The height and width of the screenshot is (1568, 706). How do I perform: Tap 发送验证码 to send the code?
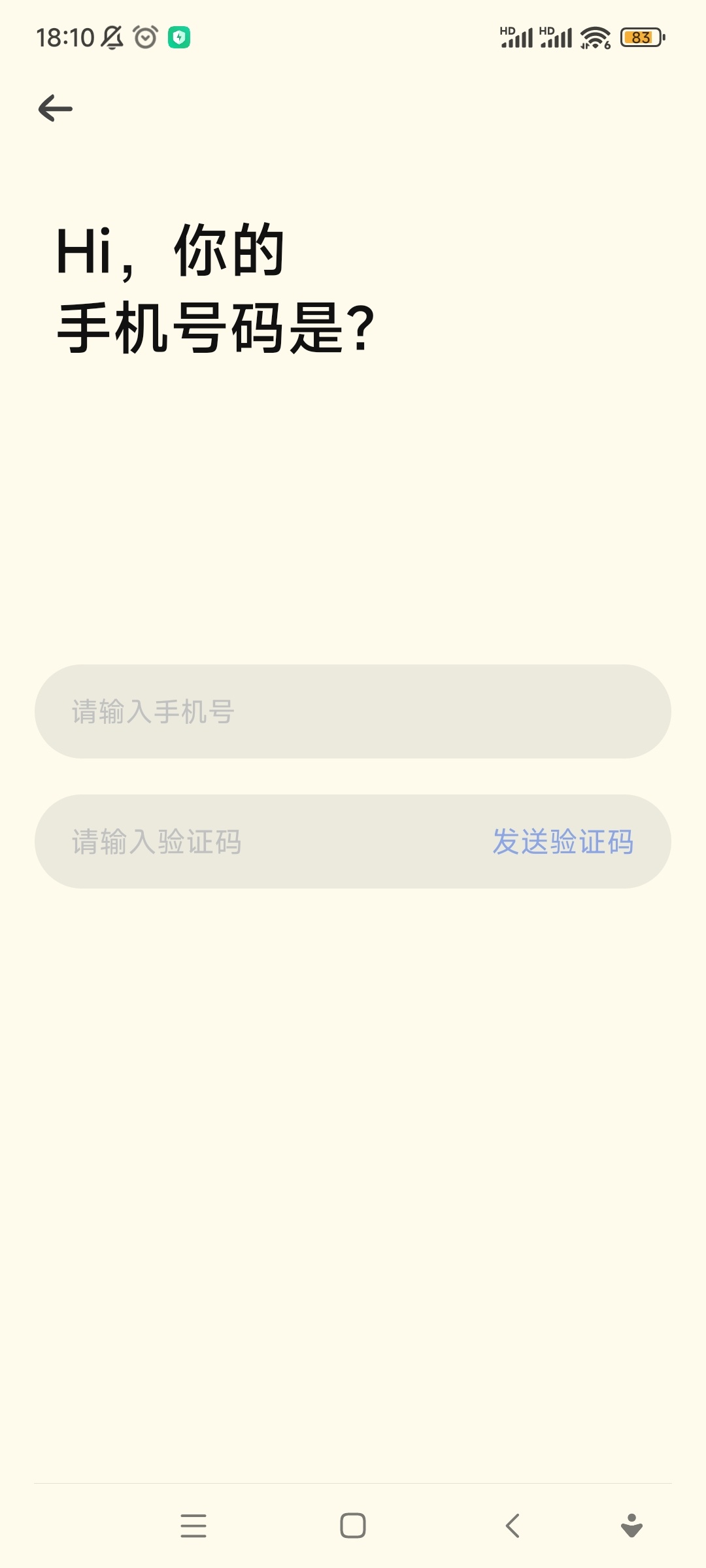pos(563,841)
